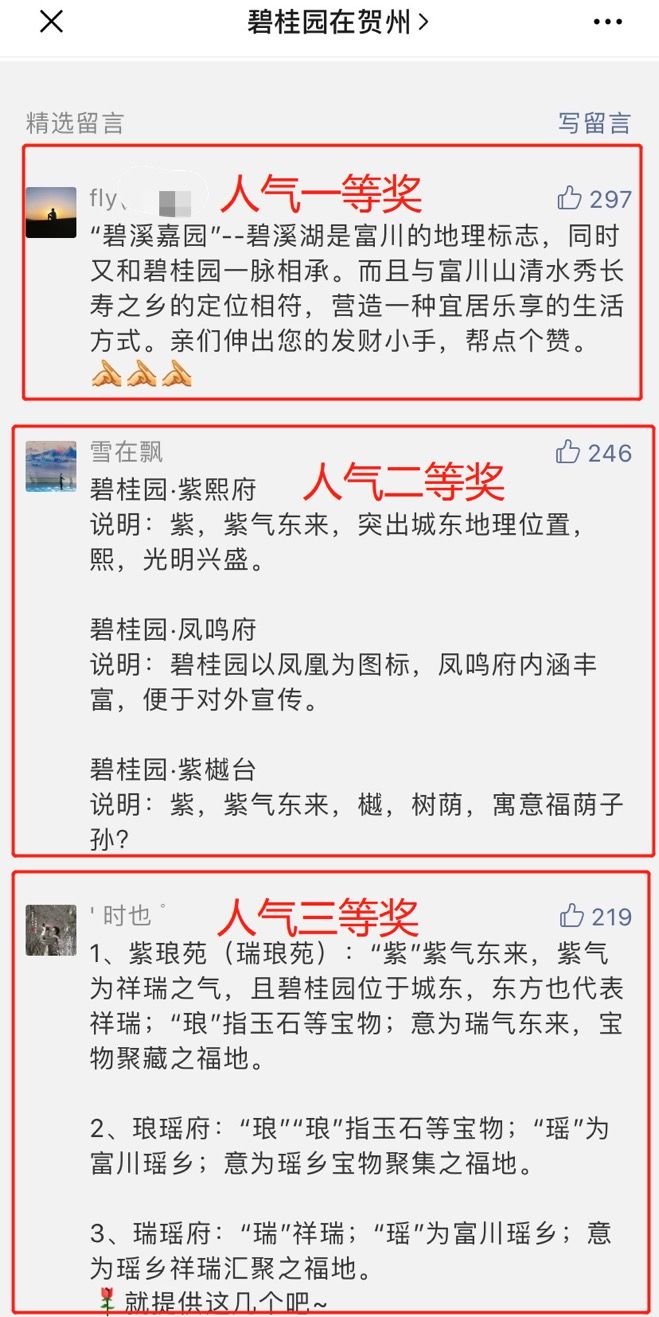
Task: Open the three-dot overflow menu
Action: [x=608, y=22]
